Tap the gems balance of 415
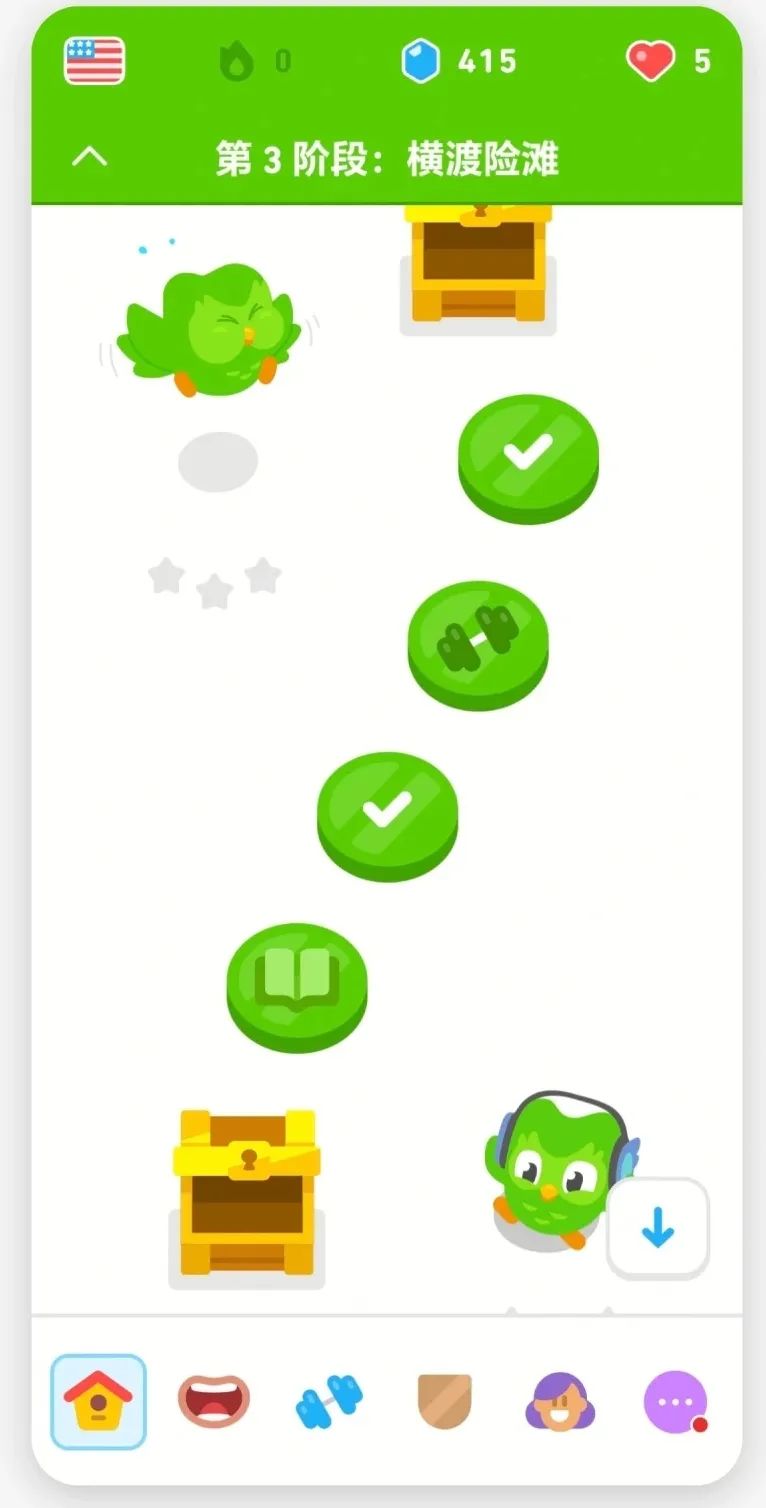 pos(459,61)
